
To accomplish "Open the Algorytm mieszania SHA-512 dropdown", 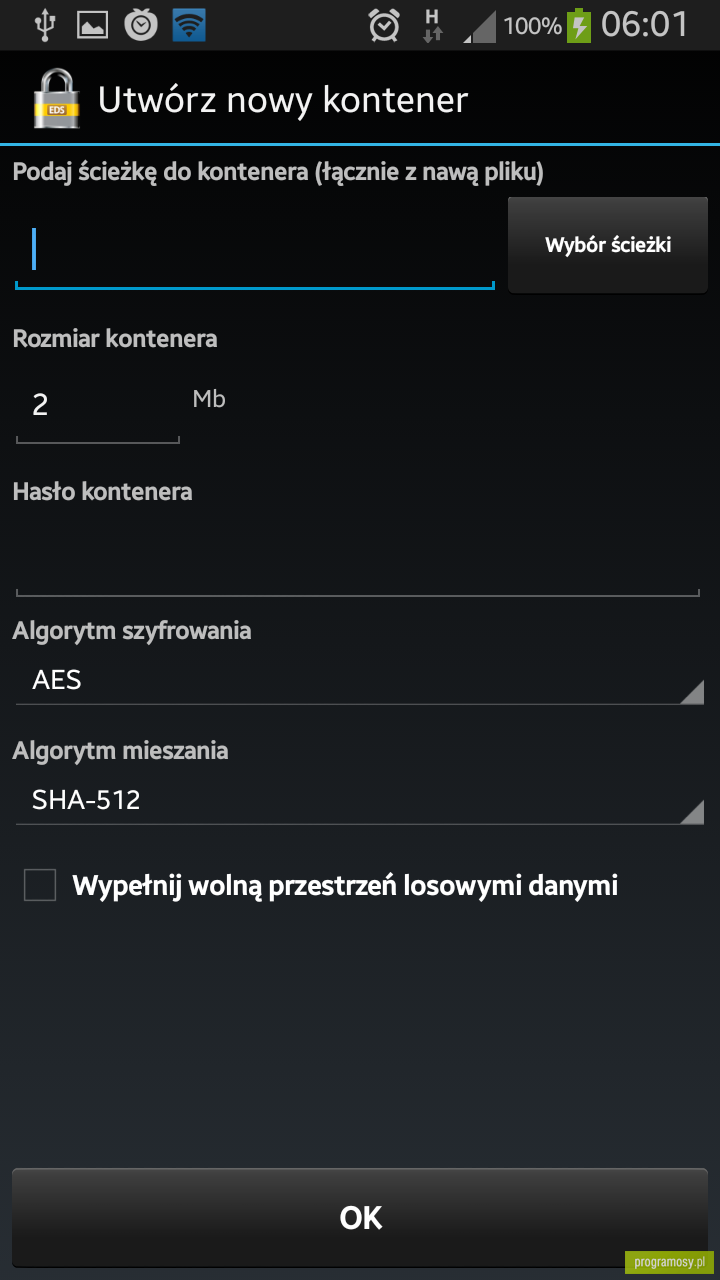I will [x=360, y=801].
